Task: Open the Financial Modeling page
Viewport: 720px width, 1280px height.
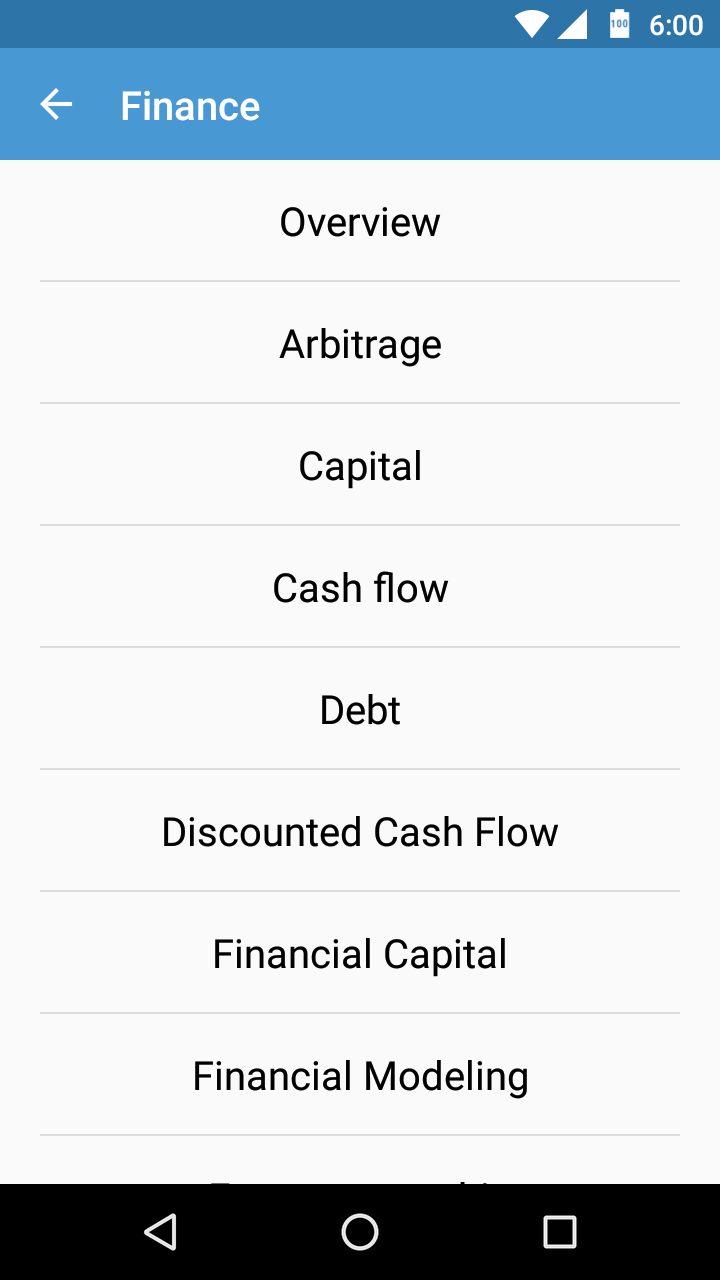Action: [360, 1075]
